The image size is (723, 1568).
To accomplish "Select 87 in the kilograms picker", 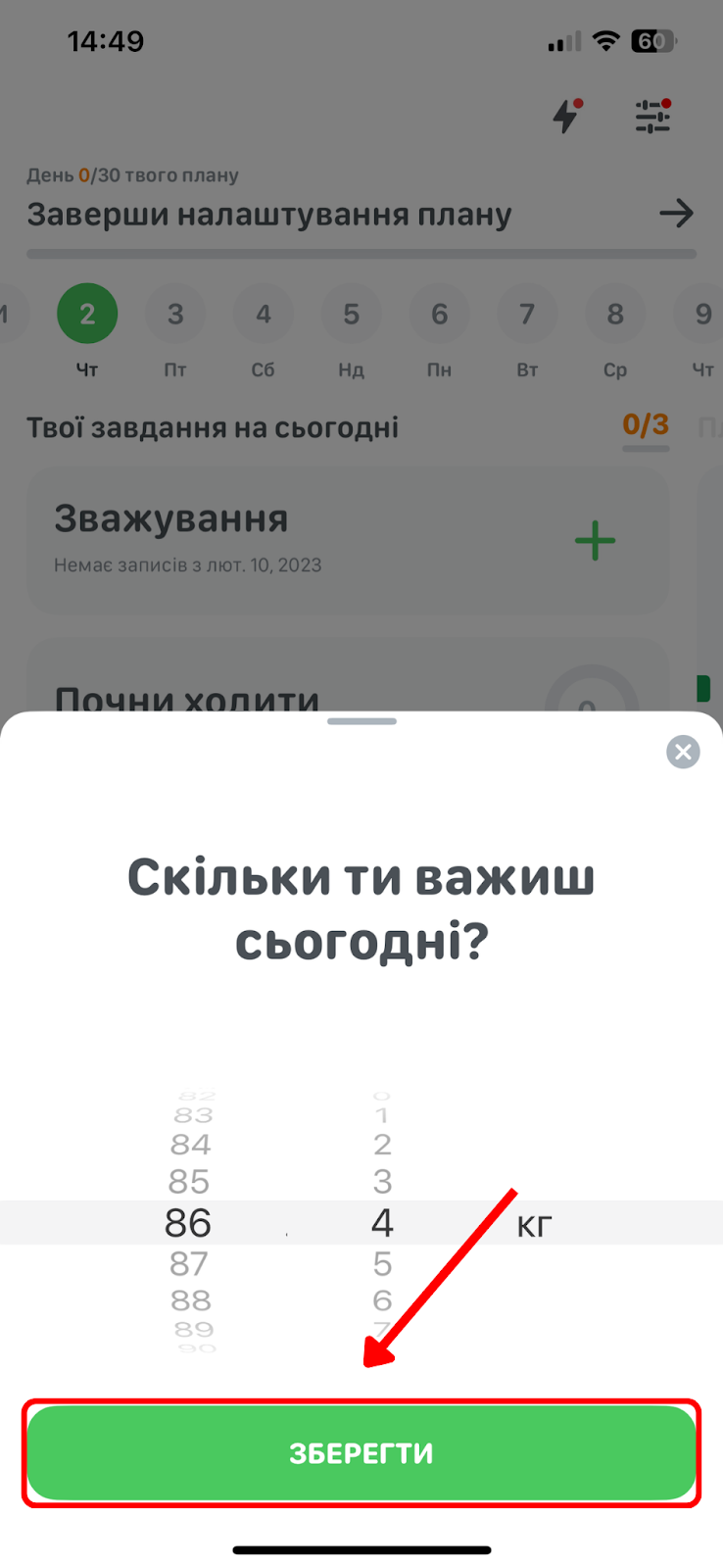I will [x=188, y=1264].
